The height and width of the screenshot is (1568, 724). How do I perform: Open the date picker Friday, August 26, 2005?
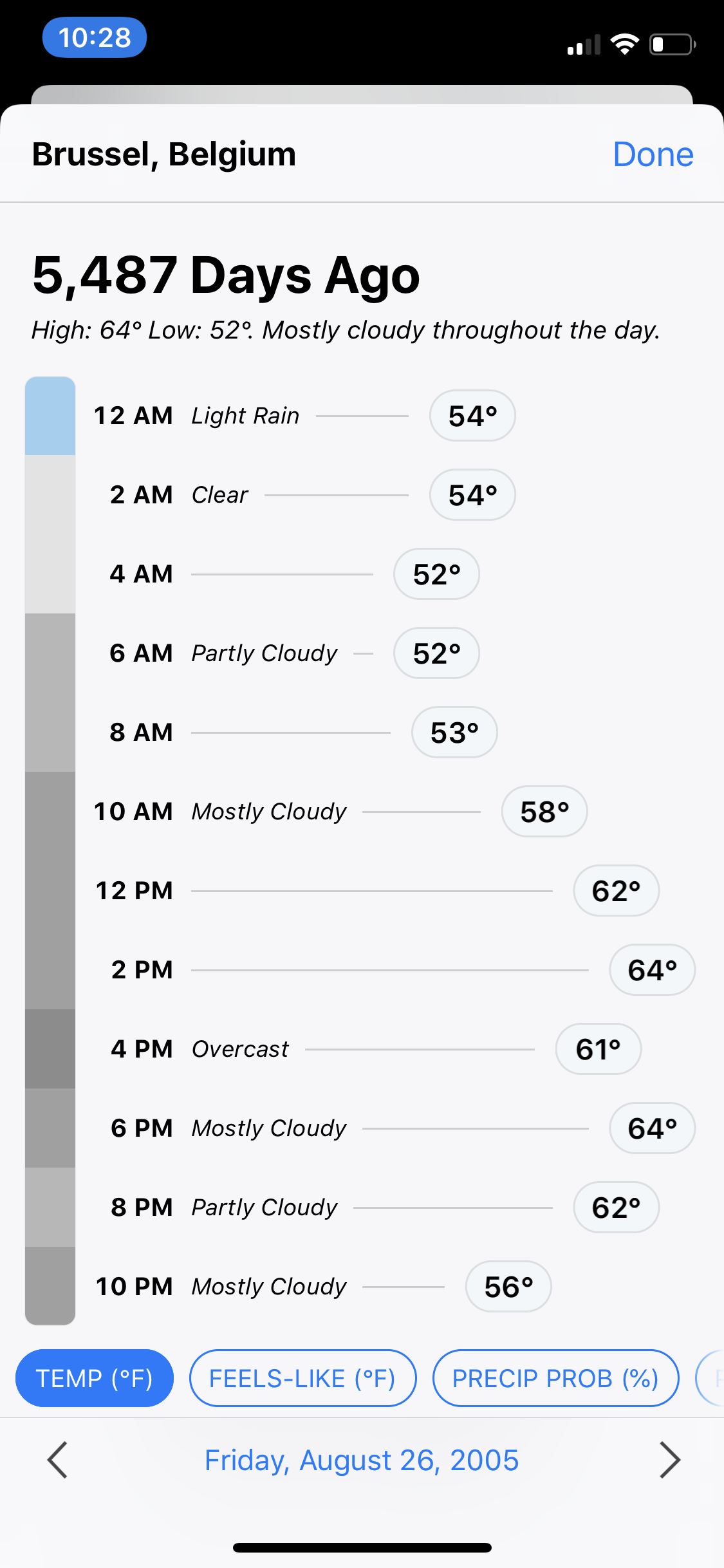pos(362,1460)
